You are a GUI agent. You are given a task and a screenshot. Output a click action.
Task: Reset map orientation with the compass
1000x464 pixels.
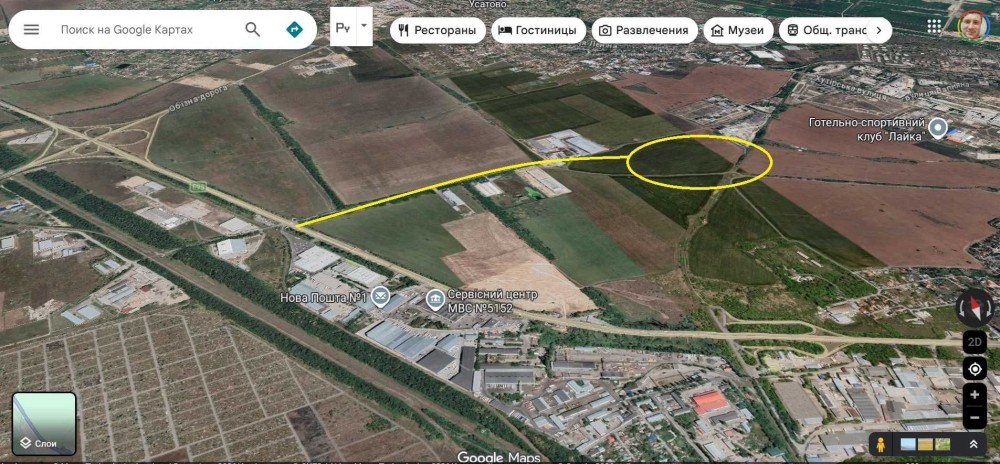[x=974, y=308]
